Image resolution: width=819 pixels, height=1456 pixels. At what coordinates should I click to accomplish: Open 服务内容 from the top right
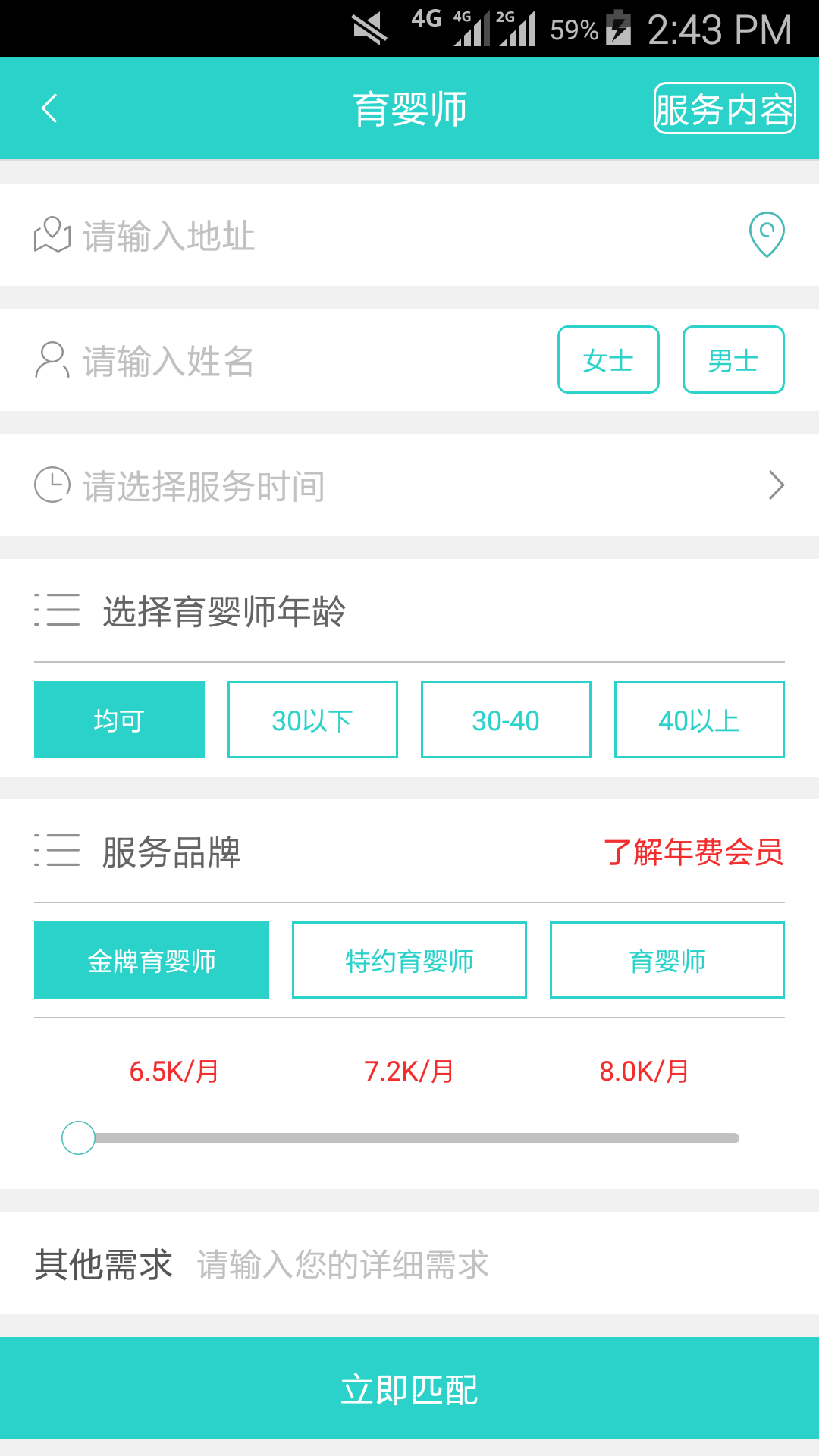pyautogui.click(x=723, y=108)
